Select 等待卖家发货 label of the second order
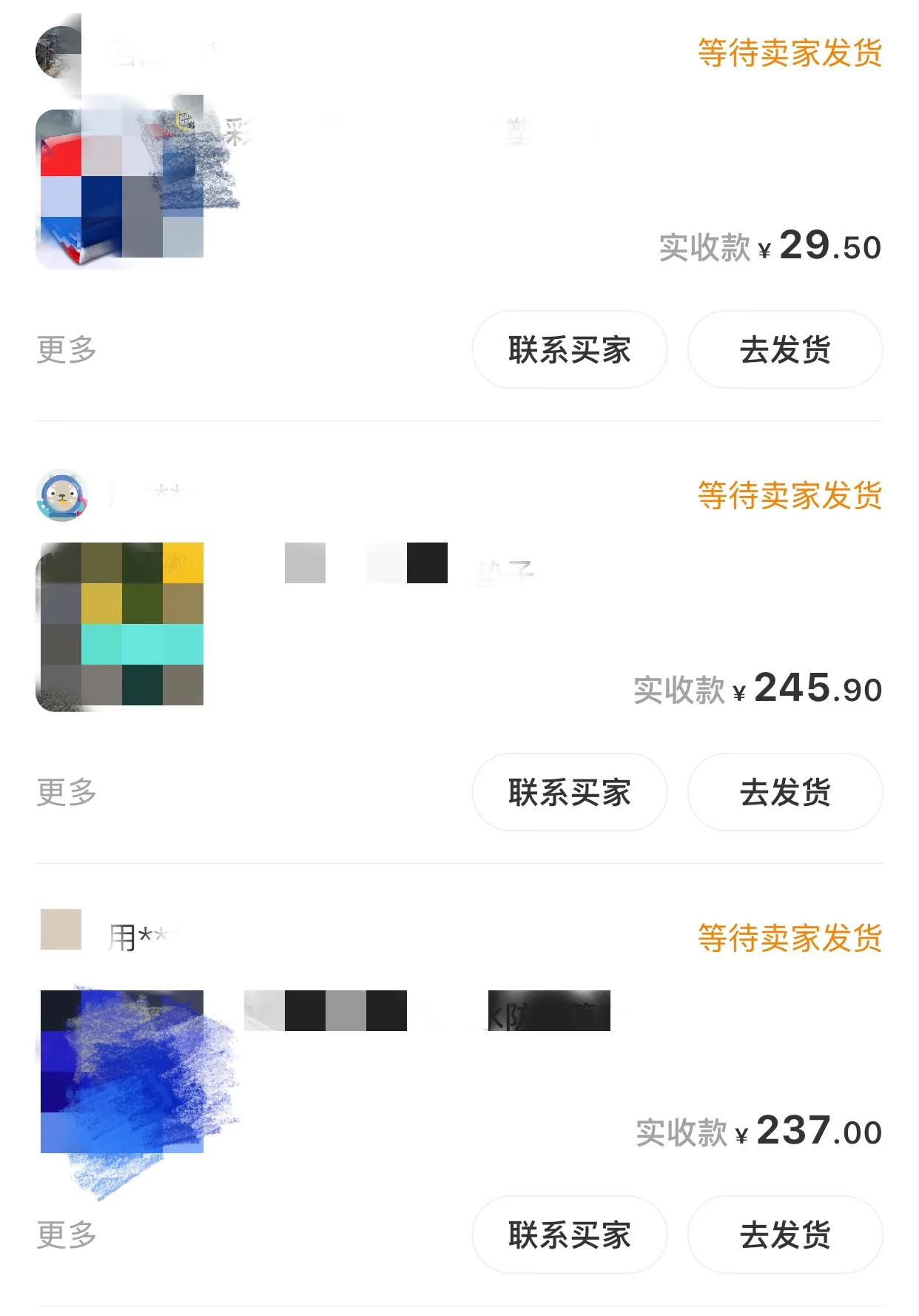The image size is (919, 1316). [x=789, y=497]
